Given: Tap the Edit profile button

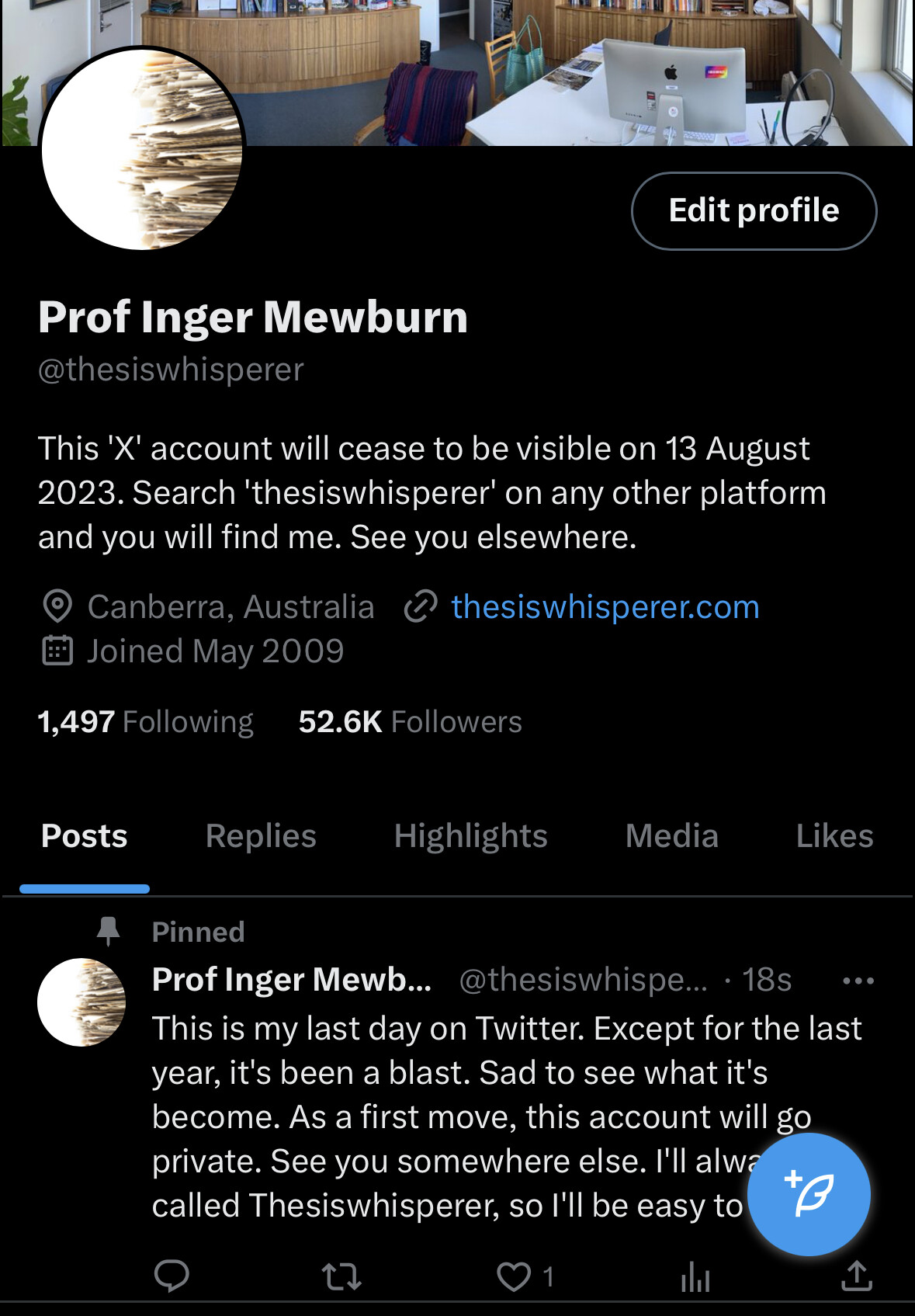Looking at the screenshot, I should (754, 211).
